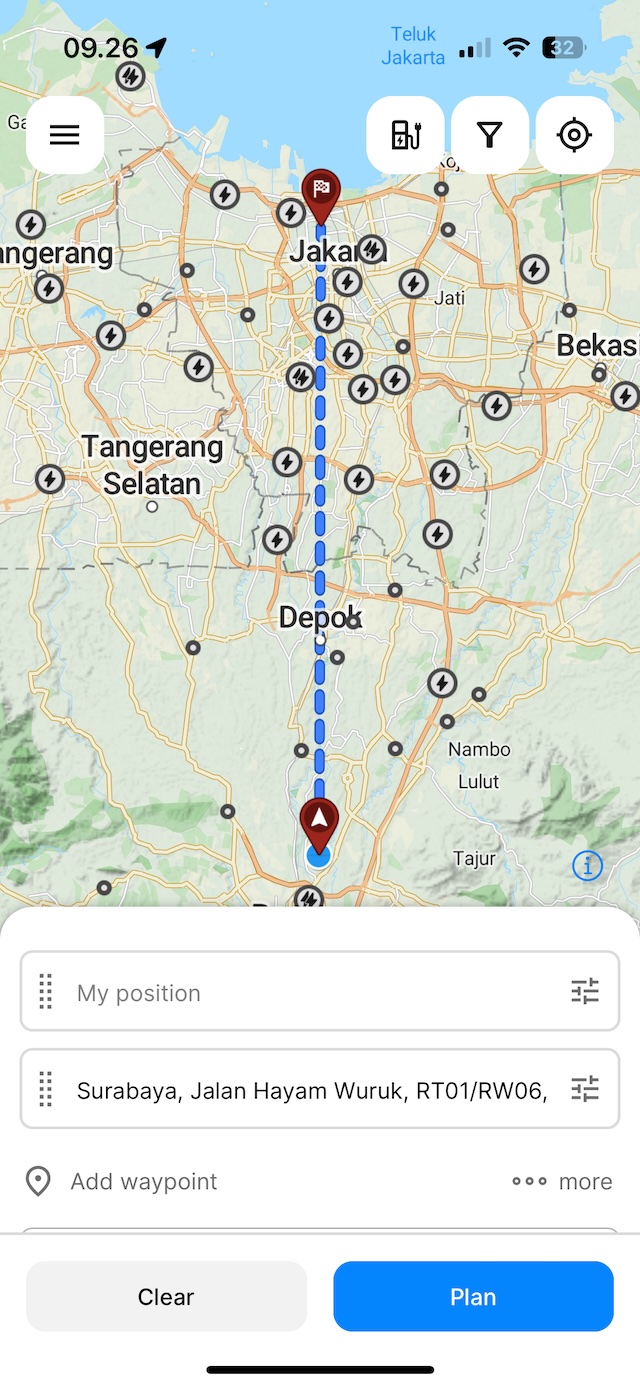Center map on my location
The image size is (640, 1387).
click(575, 135)
